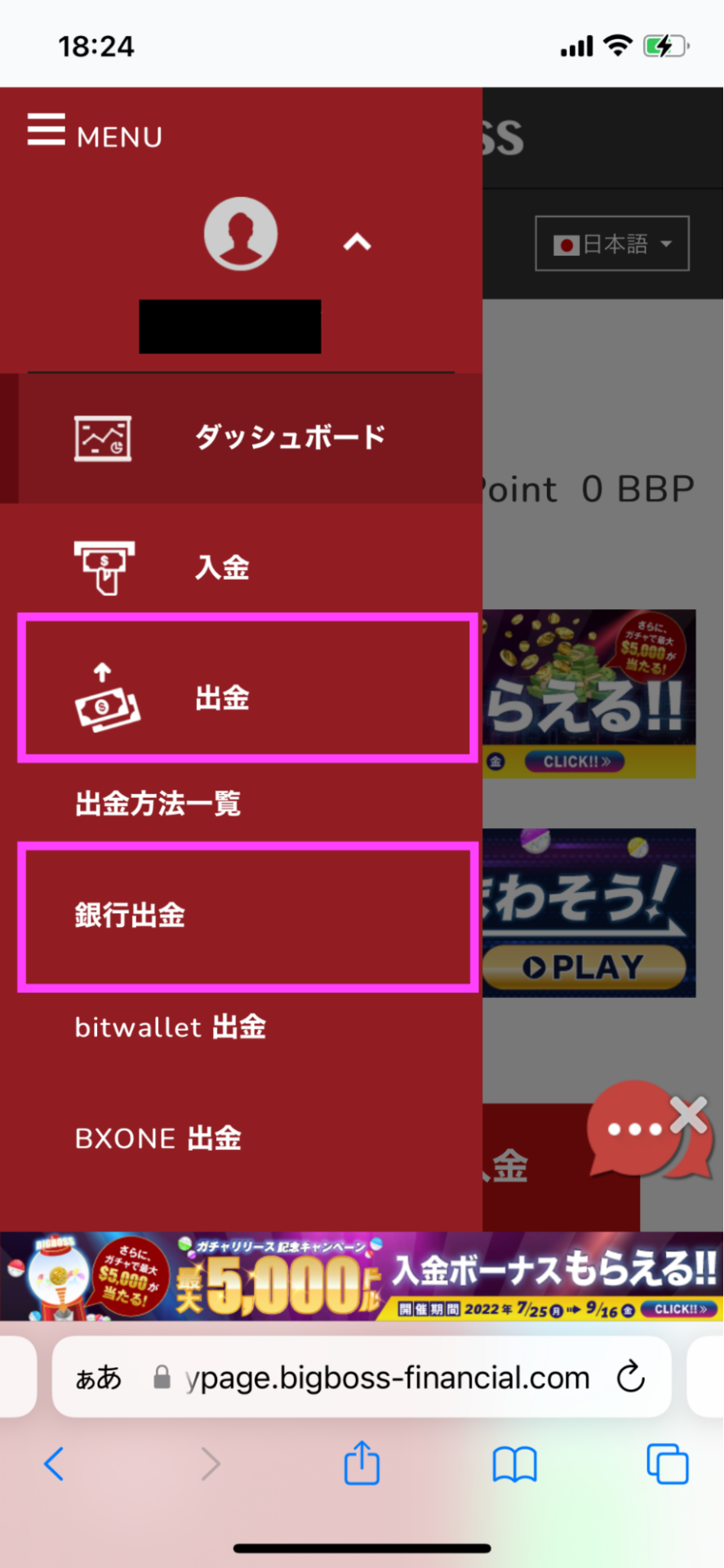Open Safari bookmarks

514,1463
